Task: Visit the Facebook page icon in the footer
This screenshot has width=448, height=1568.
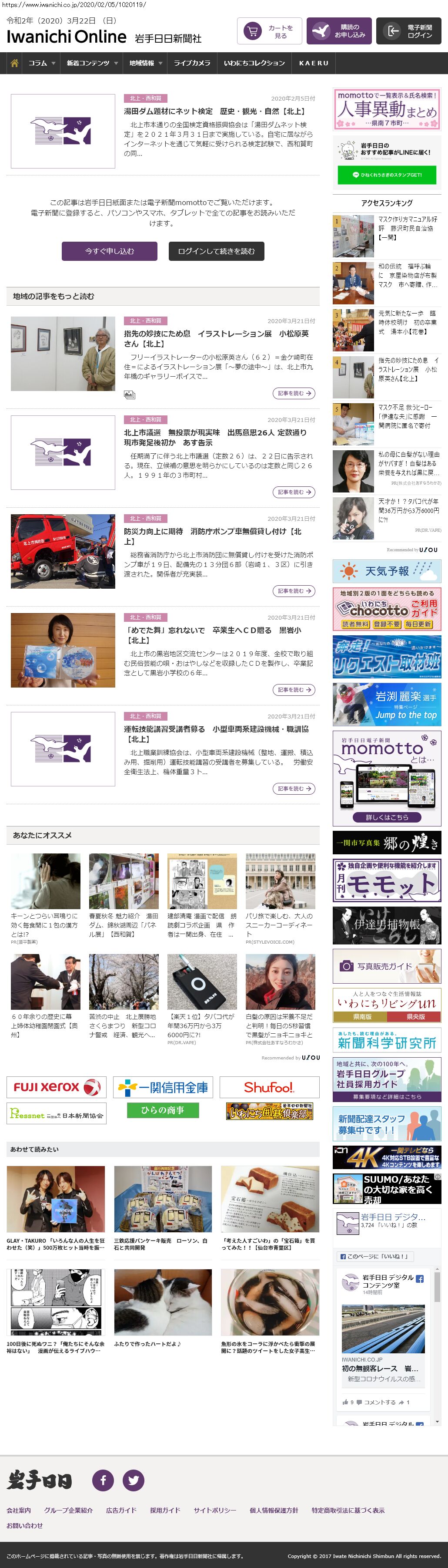Action: coord(103,1480)
